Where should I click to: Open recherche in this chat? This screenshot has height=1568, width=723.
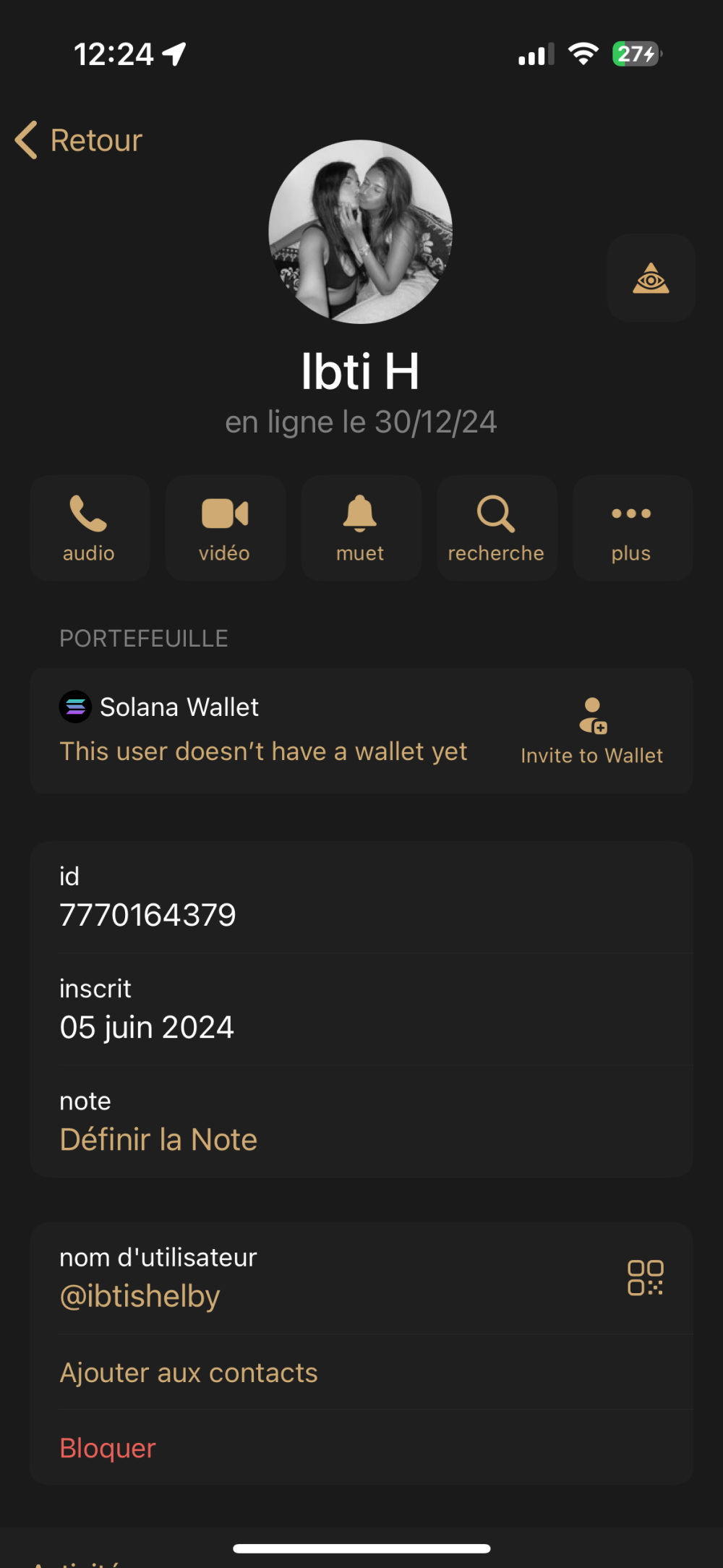tap(496, 528)
